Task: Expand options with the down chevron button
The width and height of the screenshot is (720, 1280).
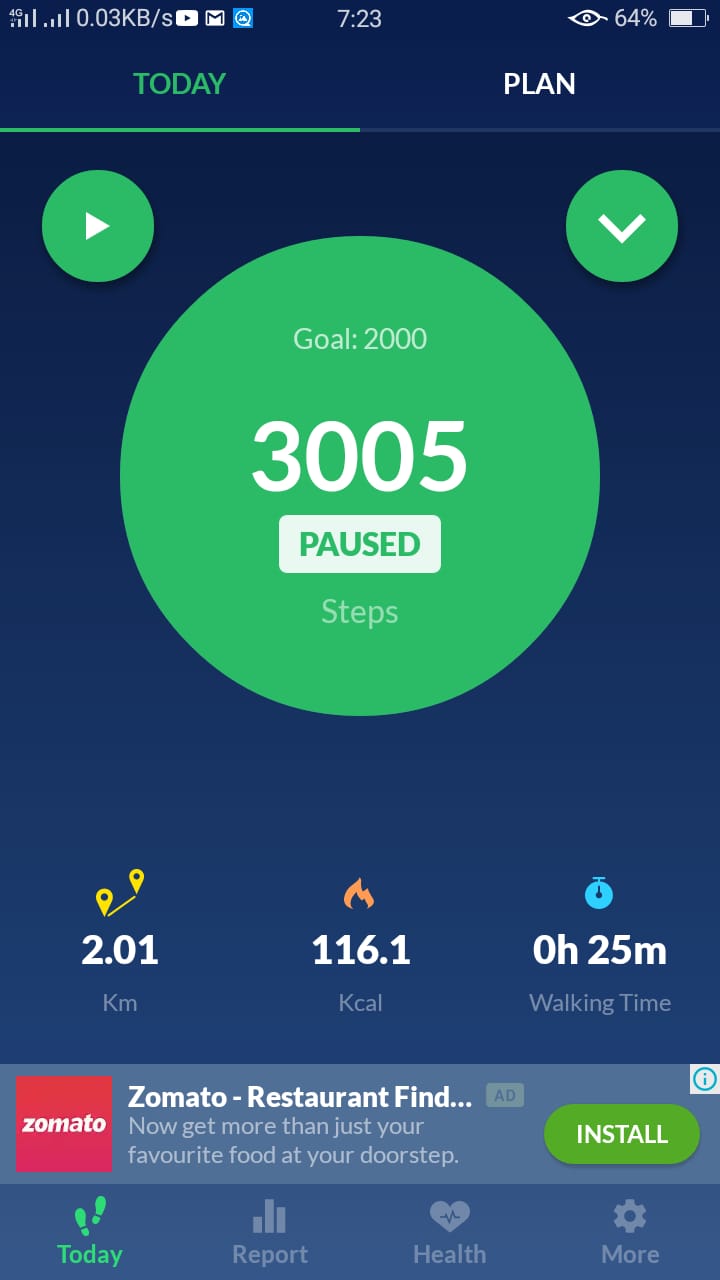Action: point(622,226)
